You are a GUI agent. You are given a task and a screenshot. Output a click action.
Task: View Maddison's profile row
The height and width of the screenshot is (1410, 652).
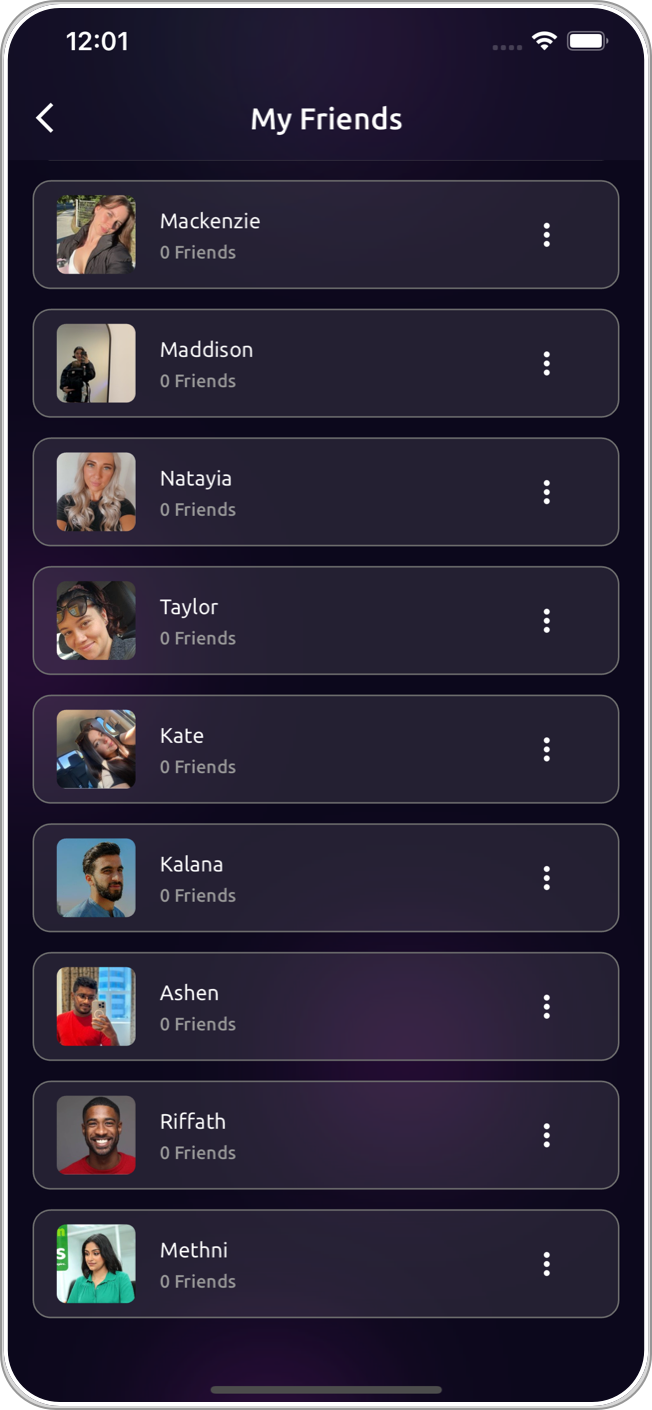coord(300,363)
